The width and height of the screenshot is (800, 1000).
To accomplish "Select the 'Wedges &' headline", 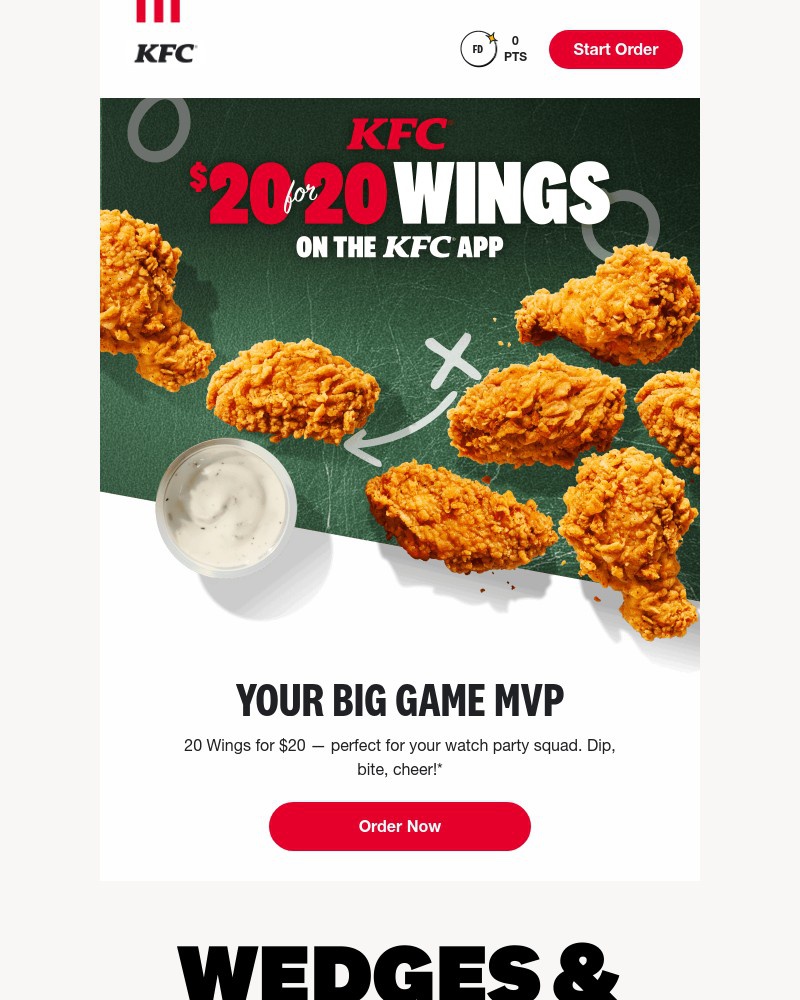I will [x=400, y=968].
